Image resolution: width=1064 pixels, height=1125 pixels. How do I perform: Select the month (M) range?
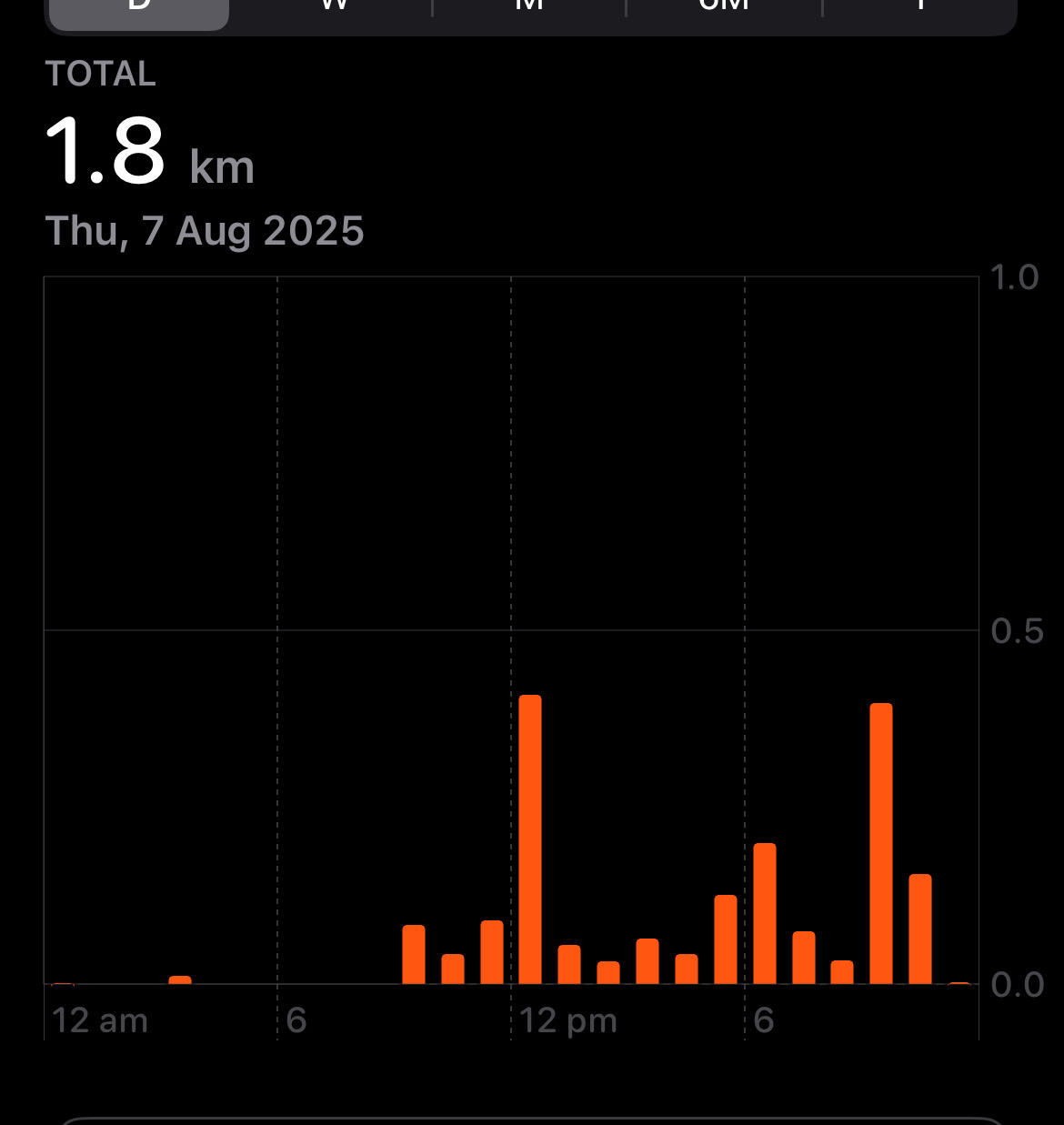(x=529, y=7)
